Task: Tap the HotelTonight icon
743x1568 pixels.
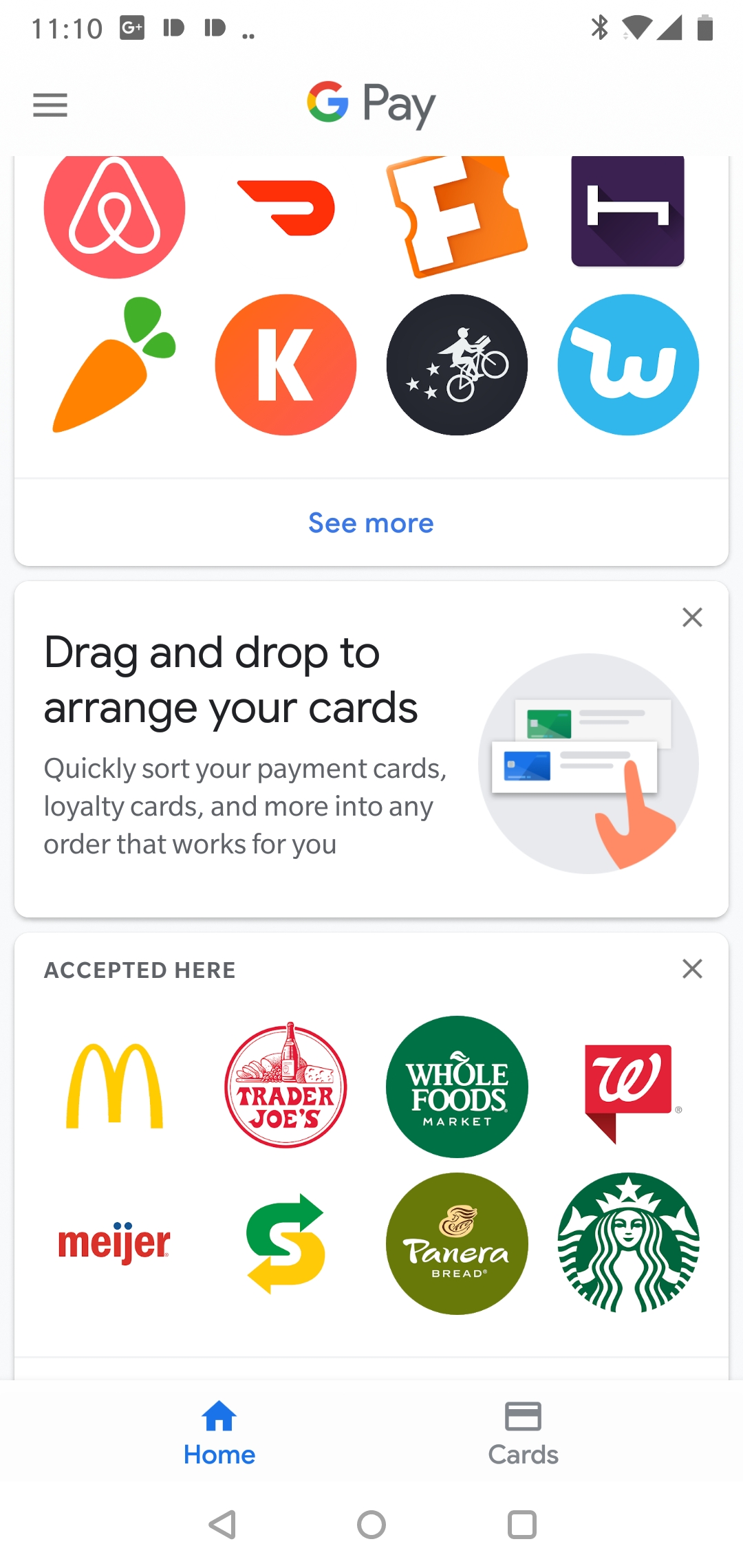Action: (627, 212)
